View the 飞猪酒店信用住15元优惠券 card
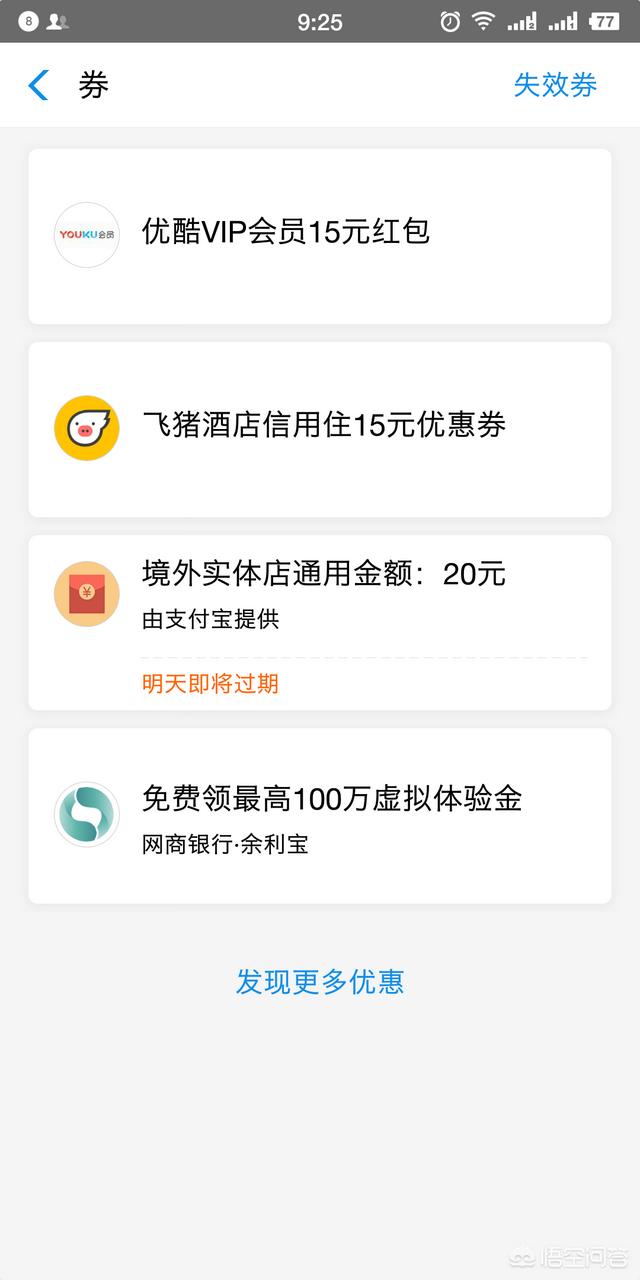640x1280 pixels. pyautogui.click(x=319, y=429)
